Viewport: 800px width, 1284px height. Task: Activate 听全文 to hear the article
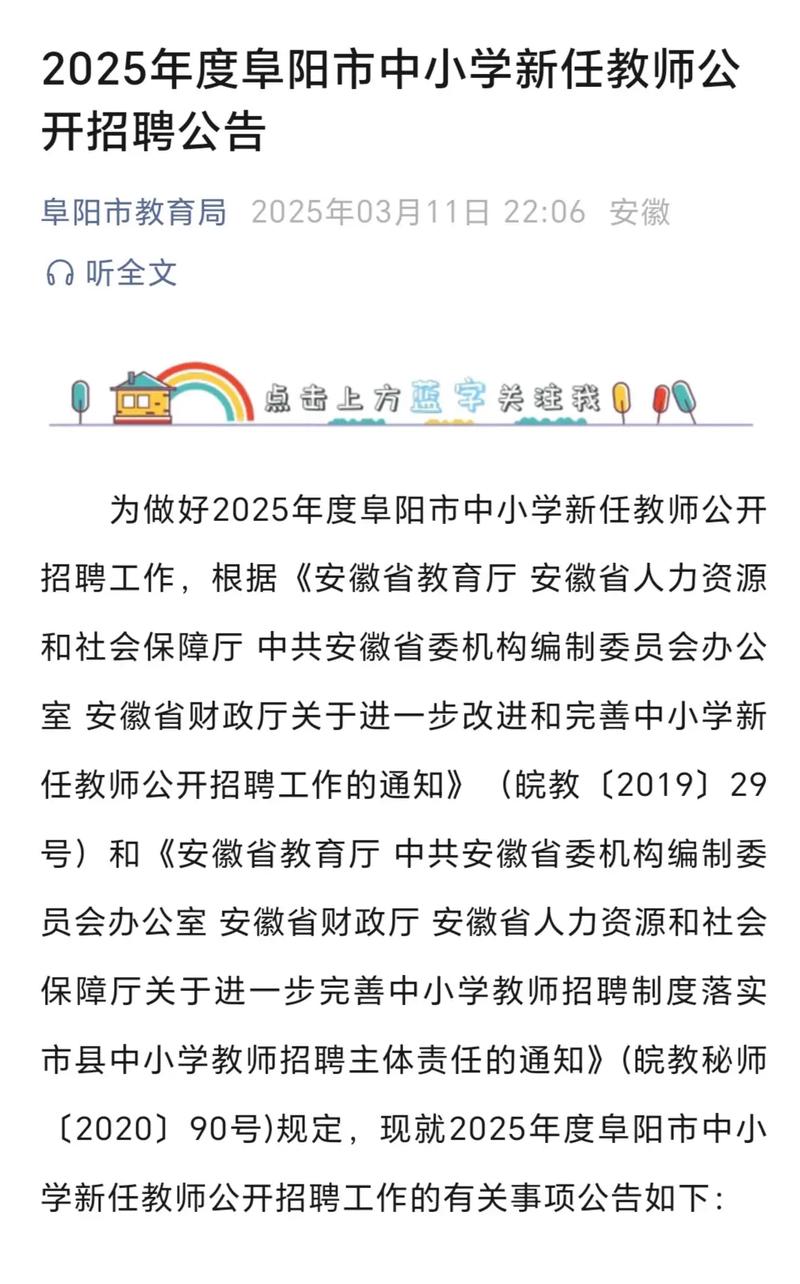pos(128,272)
